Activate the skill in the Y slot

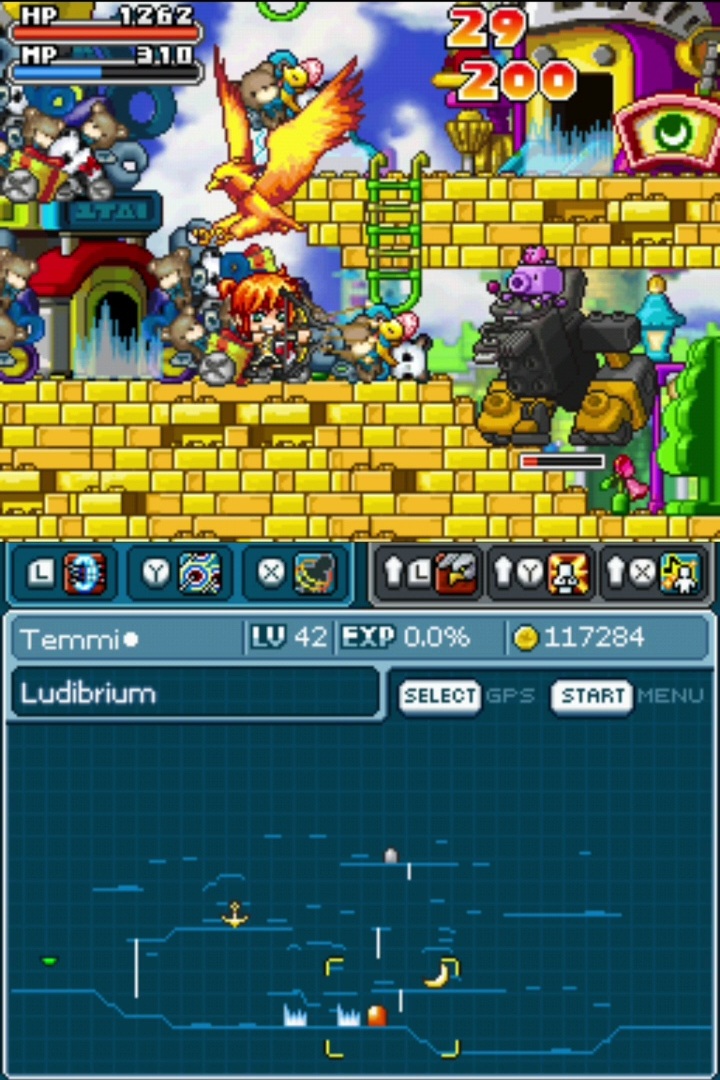click(x=182, y=574)
